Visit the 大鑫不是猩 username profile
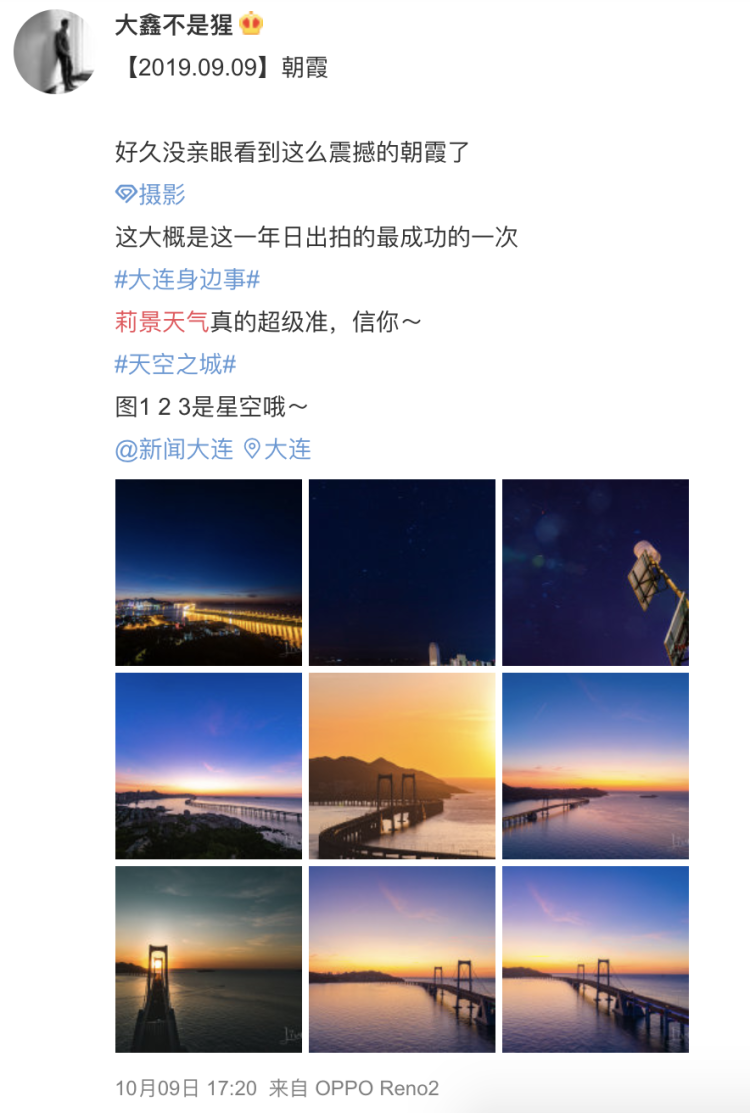The image size is (750, 1113). coord(174,26)
